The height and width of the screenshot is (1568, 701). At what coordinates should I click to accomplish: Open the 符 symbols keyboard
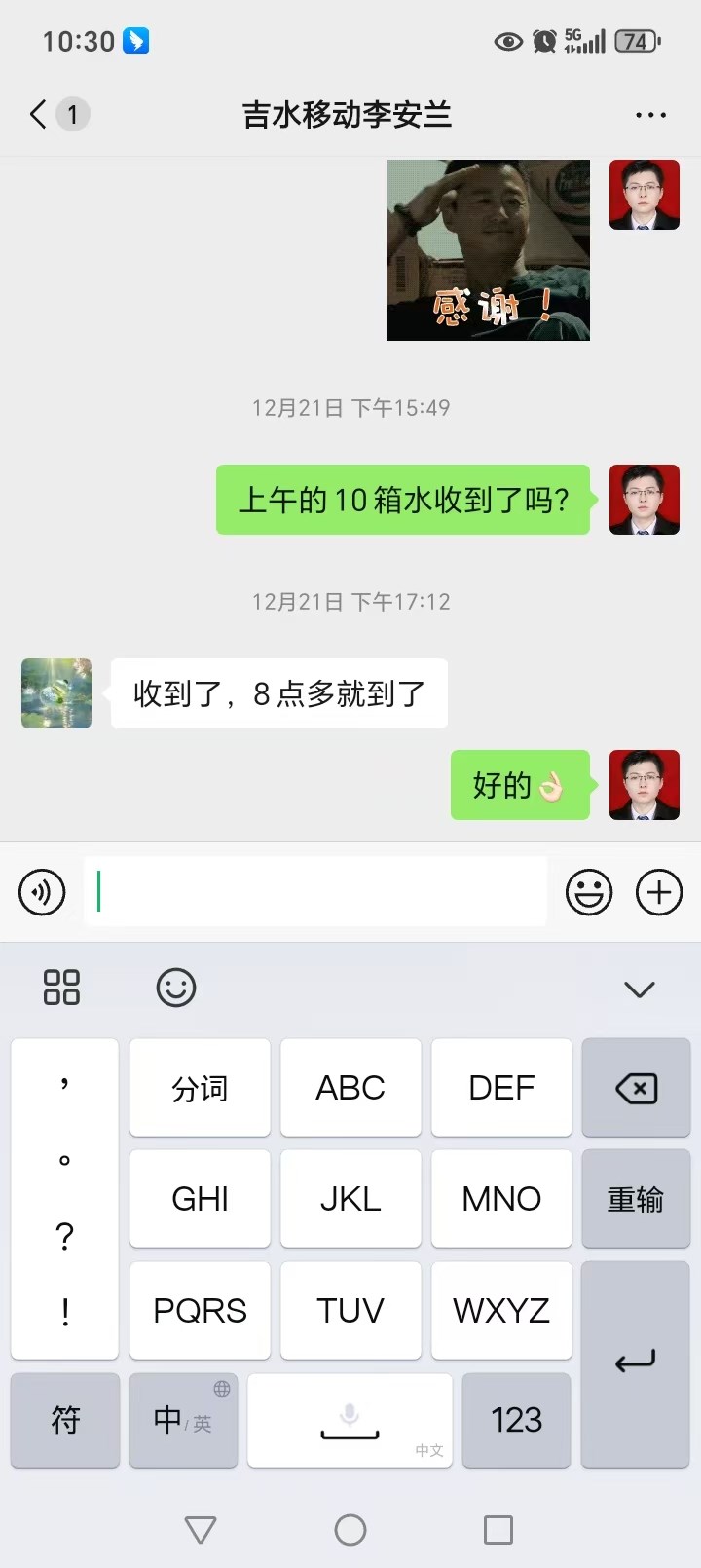[x=65, y=1420]
